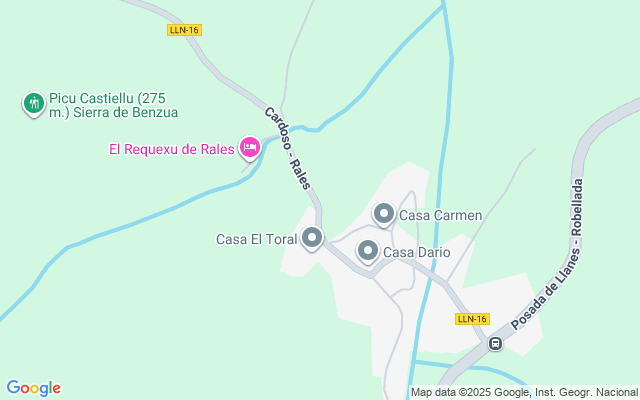This screenshot has height=400, width=640.
Task: View the Casa El Toral place marker
Action: click(x=313, y=239)
